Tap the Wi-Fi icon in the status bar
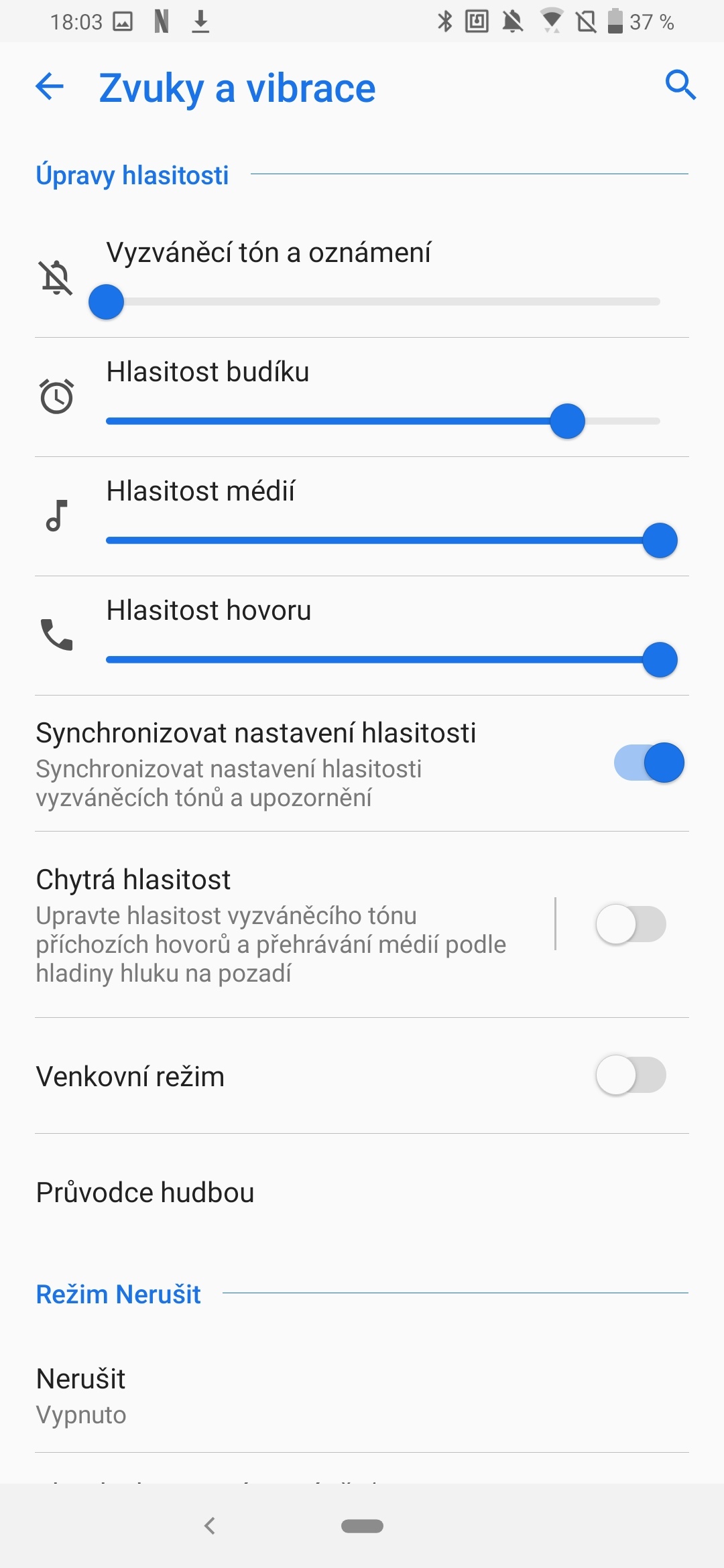The image size is (724, 1568). (551, 21)
